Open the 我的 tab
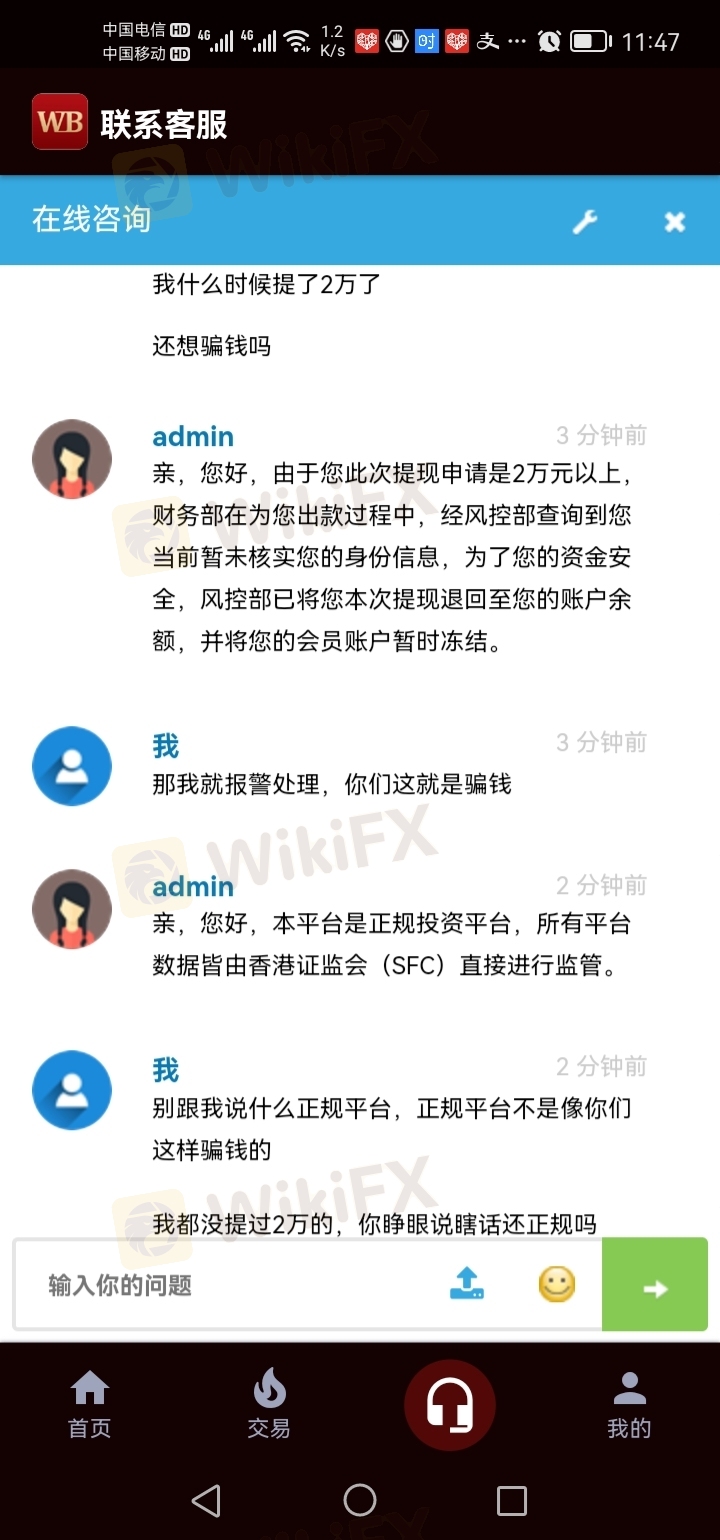 629,1403
